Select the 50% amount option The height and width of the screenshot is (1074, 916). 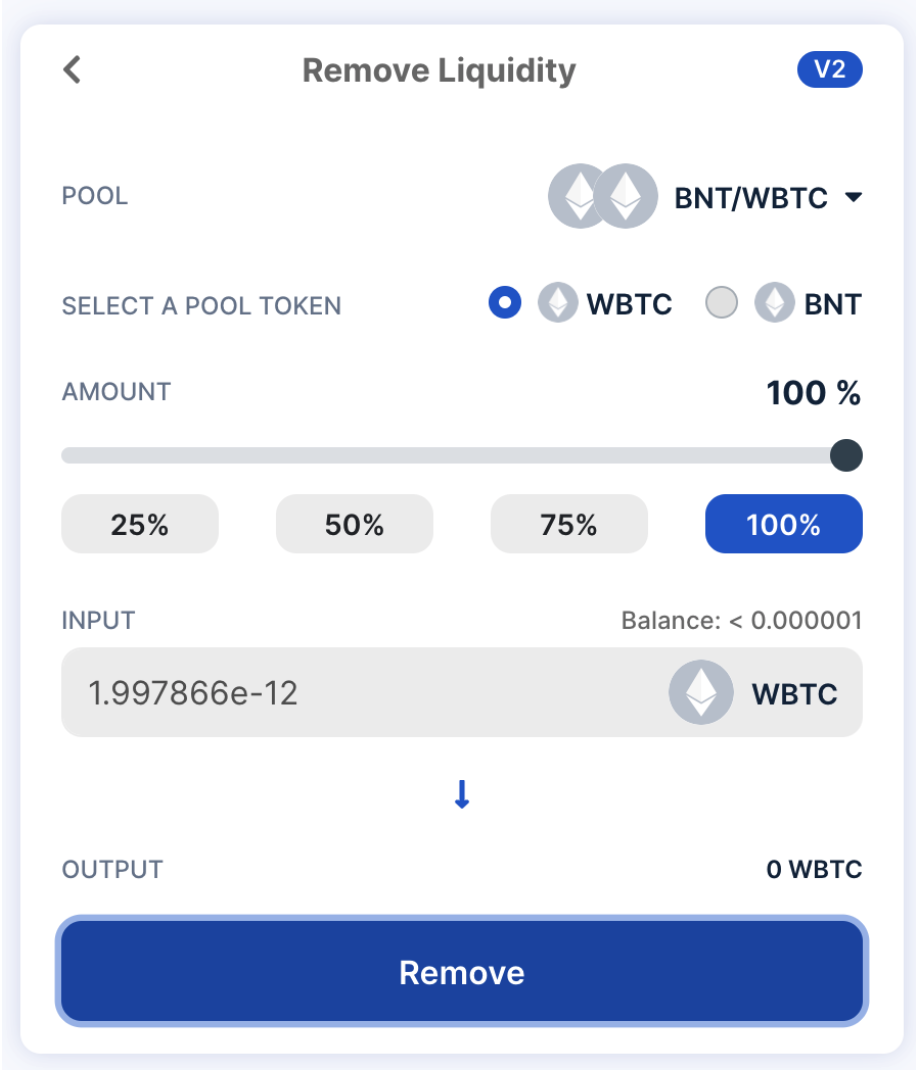[x=354, y=523]
